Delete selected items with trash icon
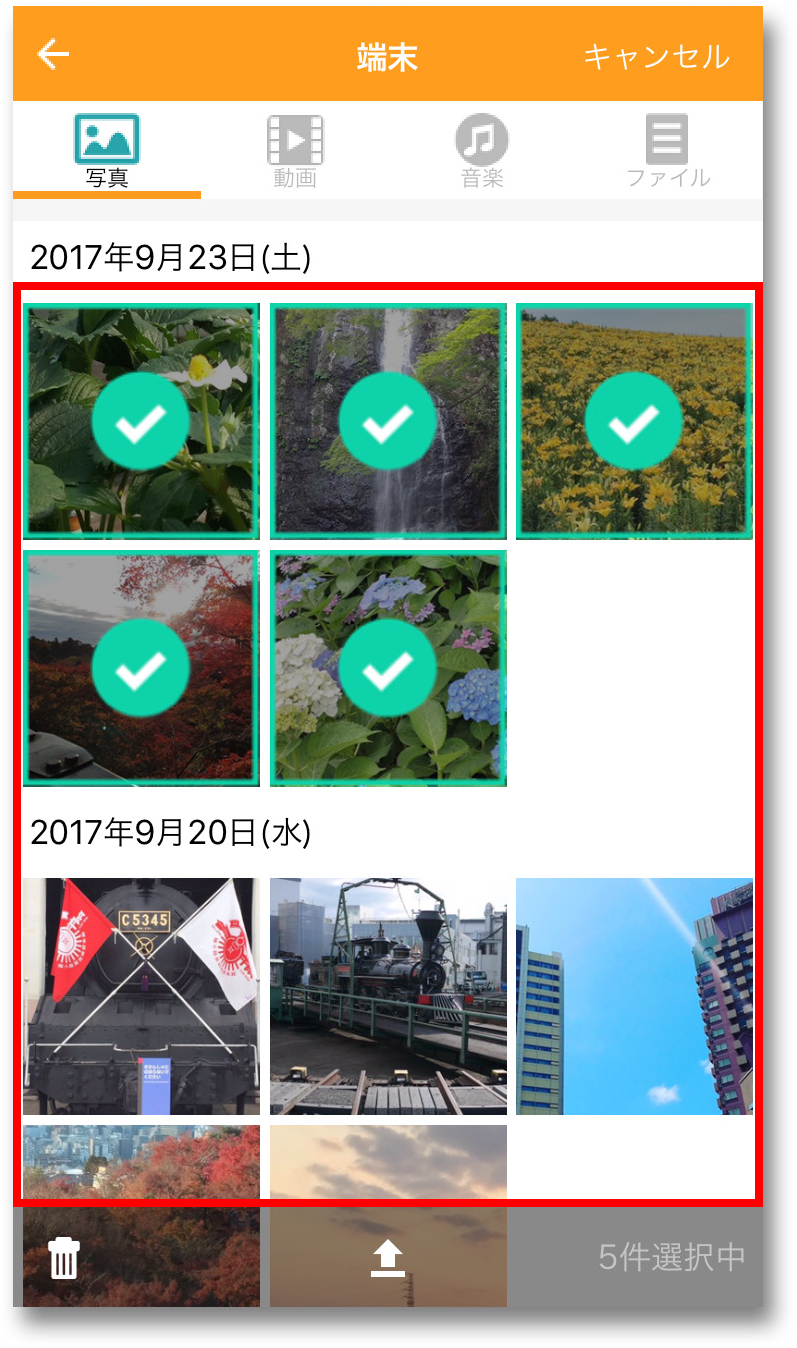797x1348 pixels. click(64, 1258)
